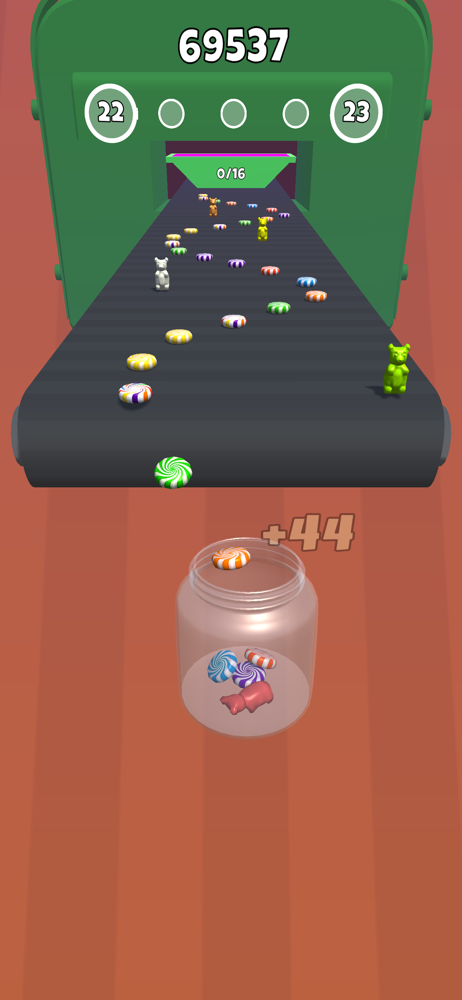Tap the glass candy jar
Screen dimensions: 462x1000
[x=247, y=638]
